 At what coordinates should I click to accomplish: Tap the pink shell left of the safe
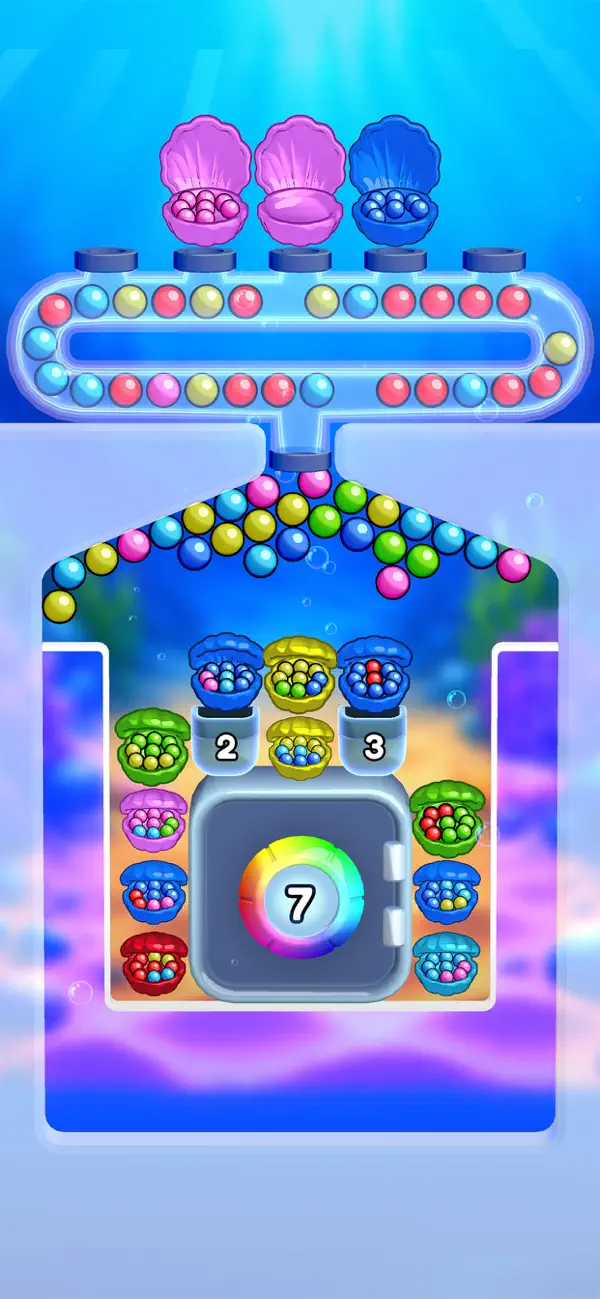154,819
